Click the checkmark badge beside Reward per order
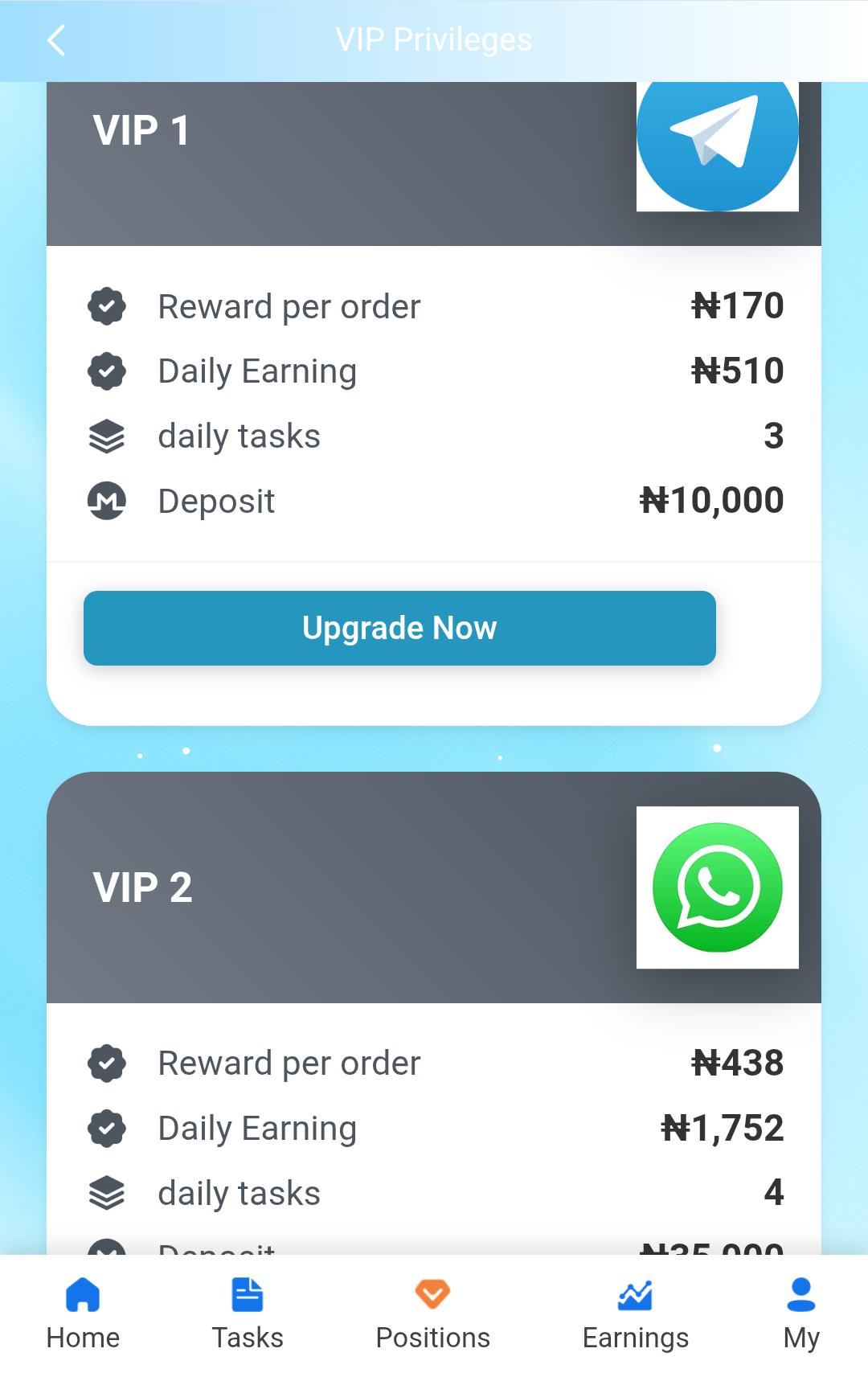 [x=106, y=305]
